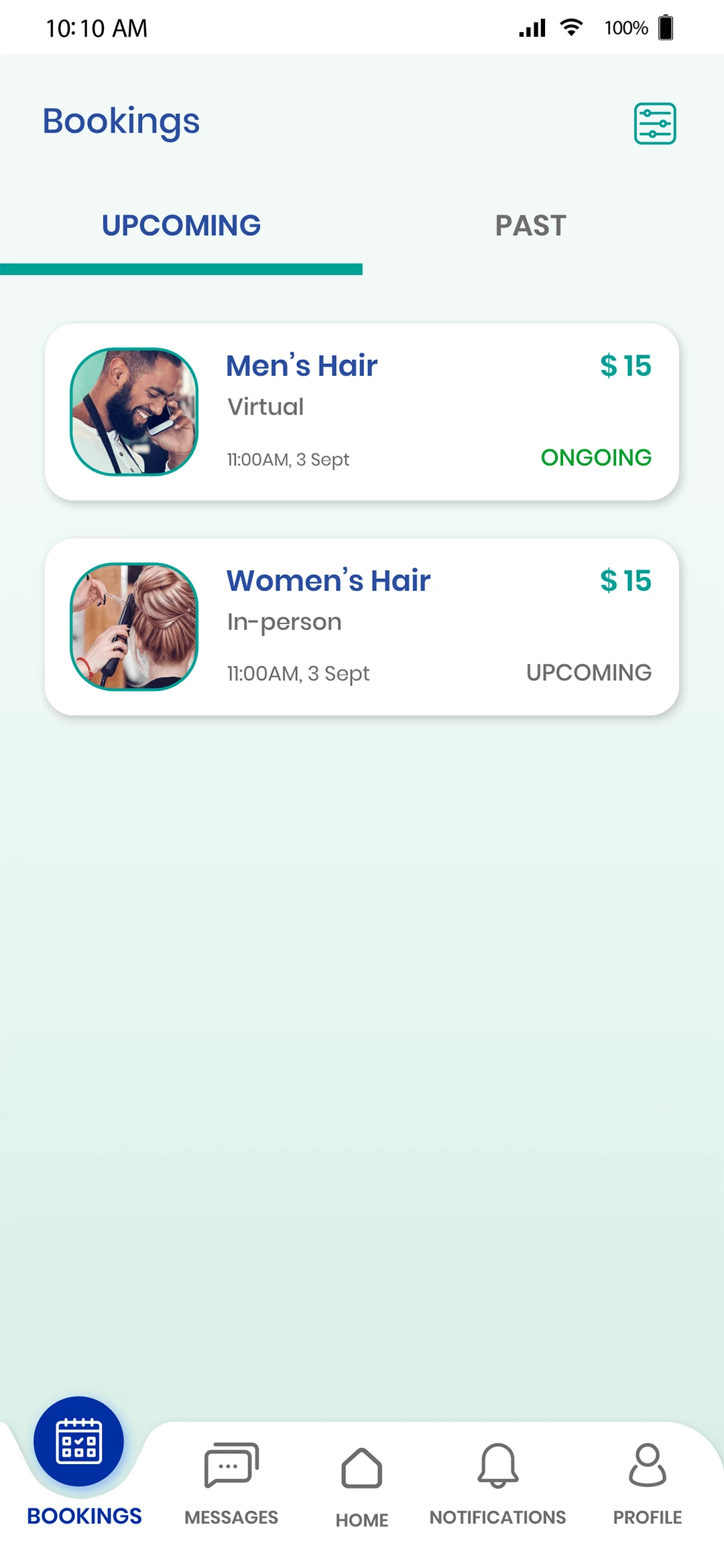This screenshot has height=1568, width=724.
Task: Tap the Bookings page title
Action: point(120,122)
